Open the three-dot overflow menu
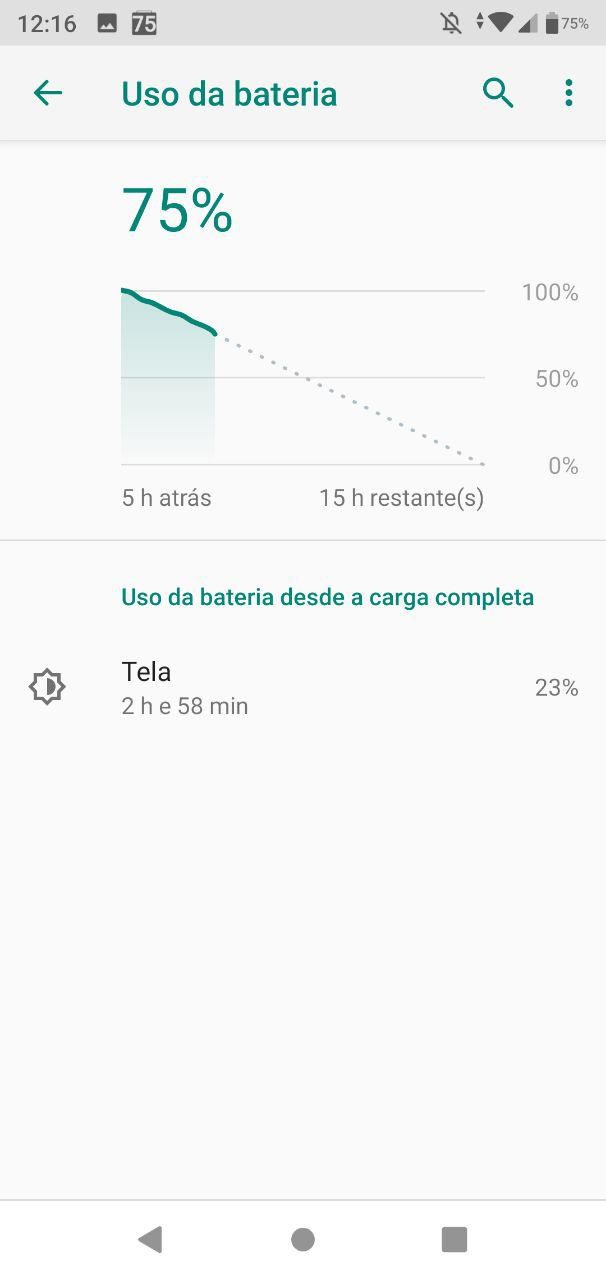The width and height of the screenshot is (606, 1280). coord(569,94)
